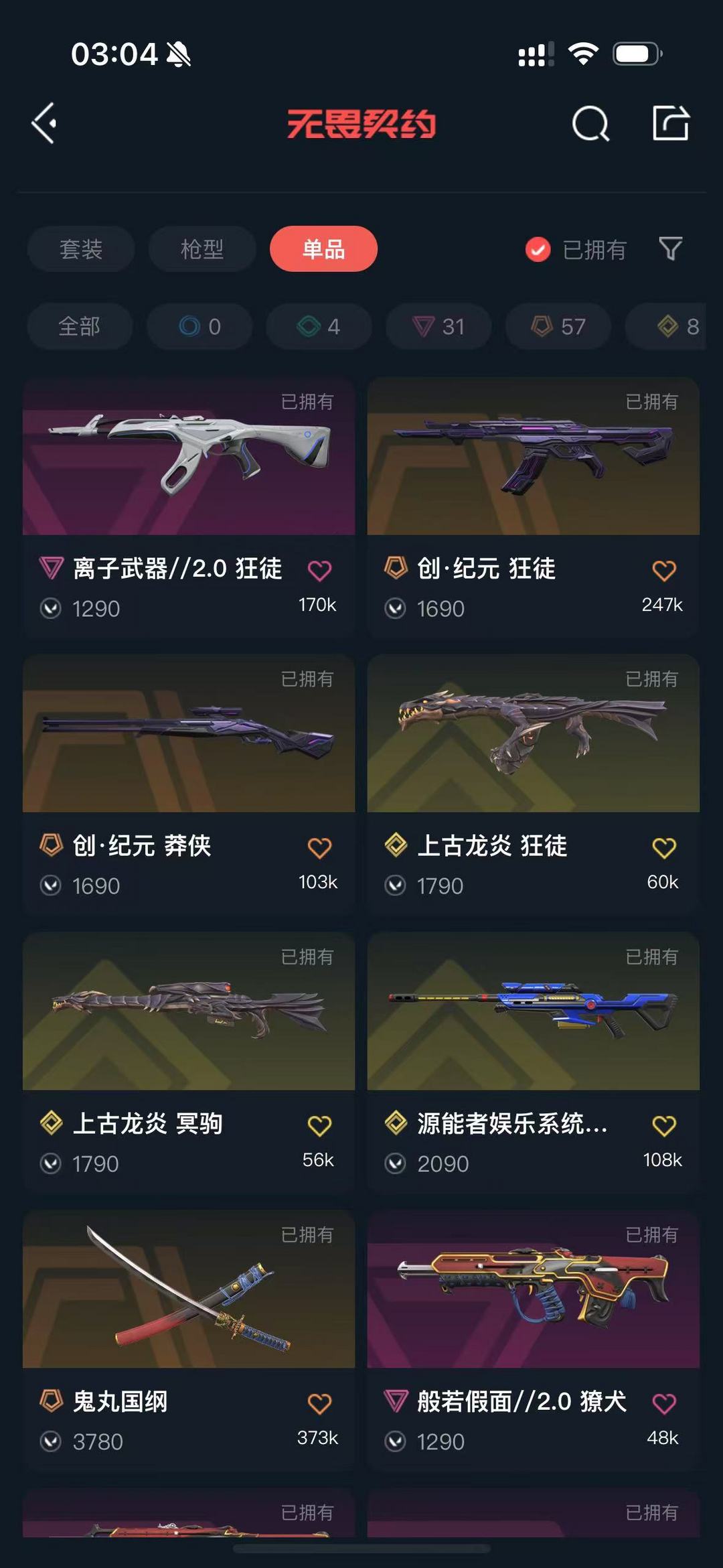The height and width of the screenshot is (1568, 723).
Task: Uncheck the 已拥有 filter
Action: tap(538, 250)
